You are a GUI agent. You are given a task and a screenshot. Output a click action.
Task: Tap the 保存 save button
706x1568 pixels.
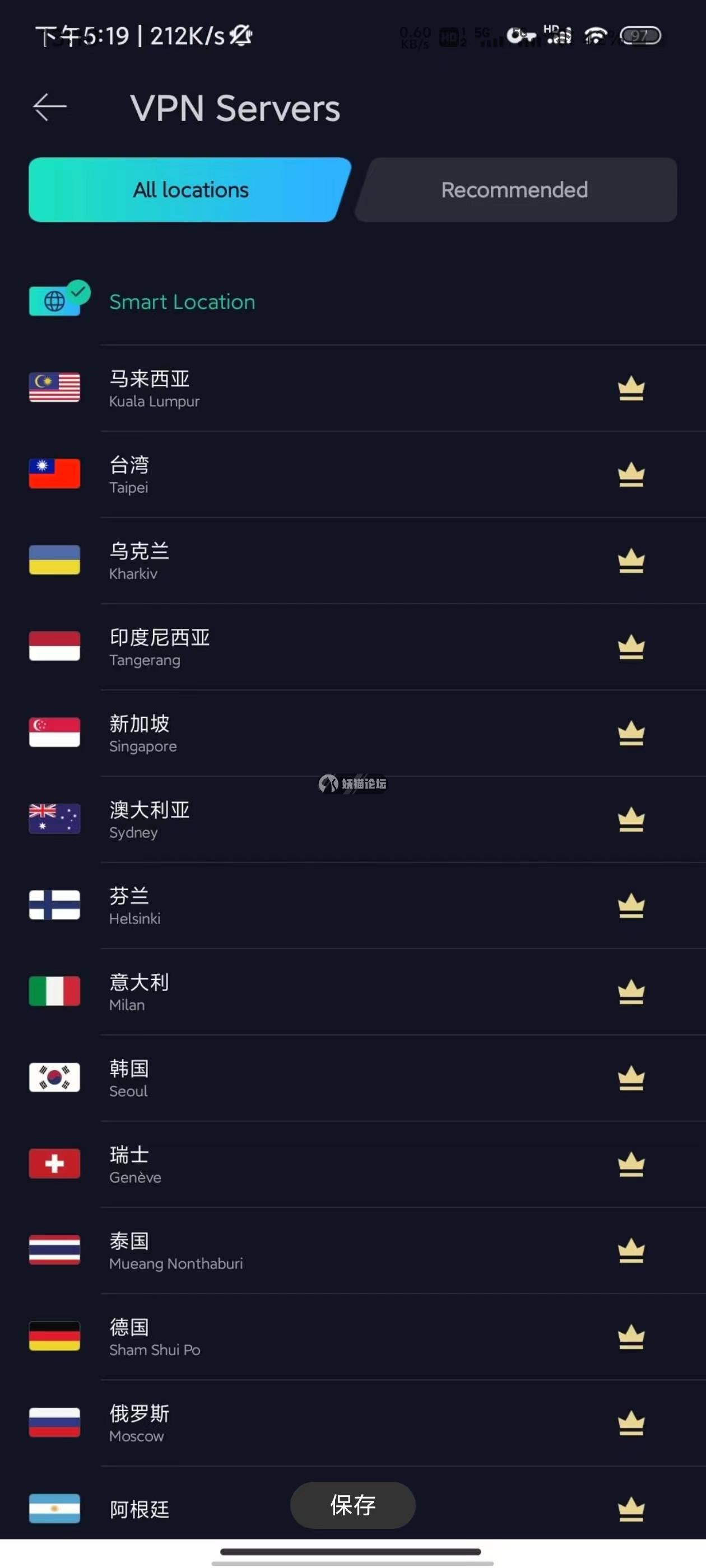click(352, 1505)
